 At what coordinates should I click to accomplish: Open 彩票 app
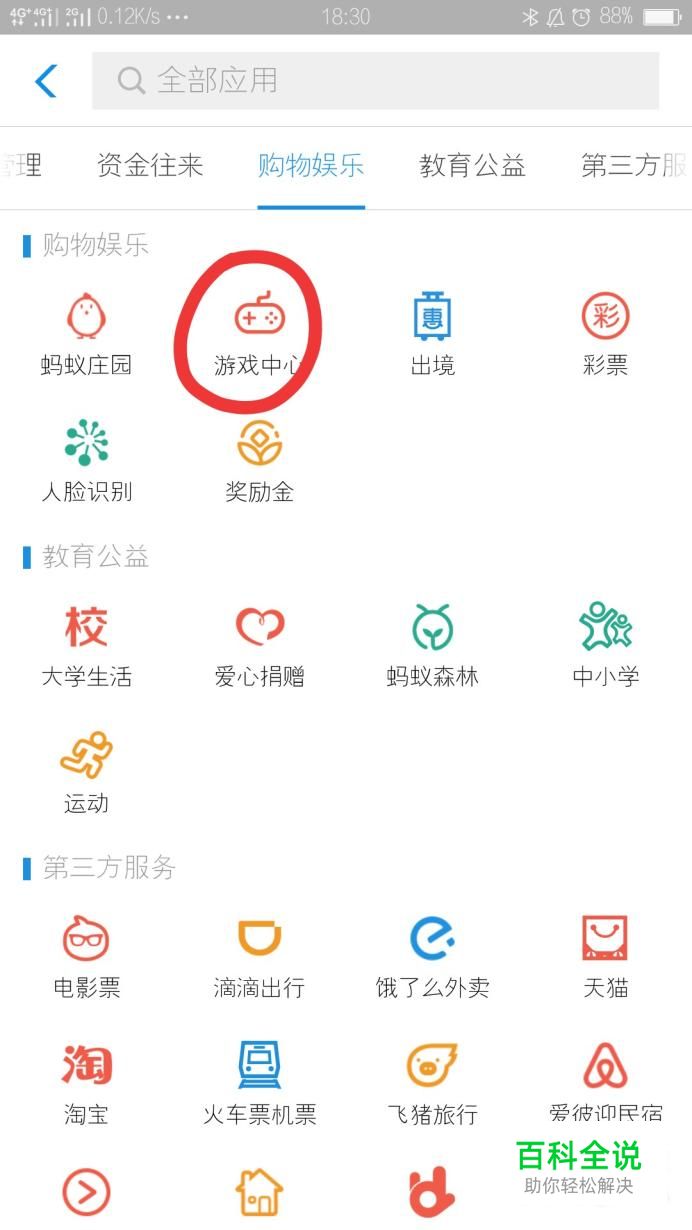[605, 335]
